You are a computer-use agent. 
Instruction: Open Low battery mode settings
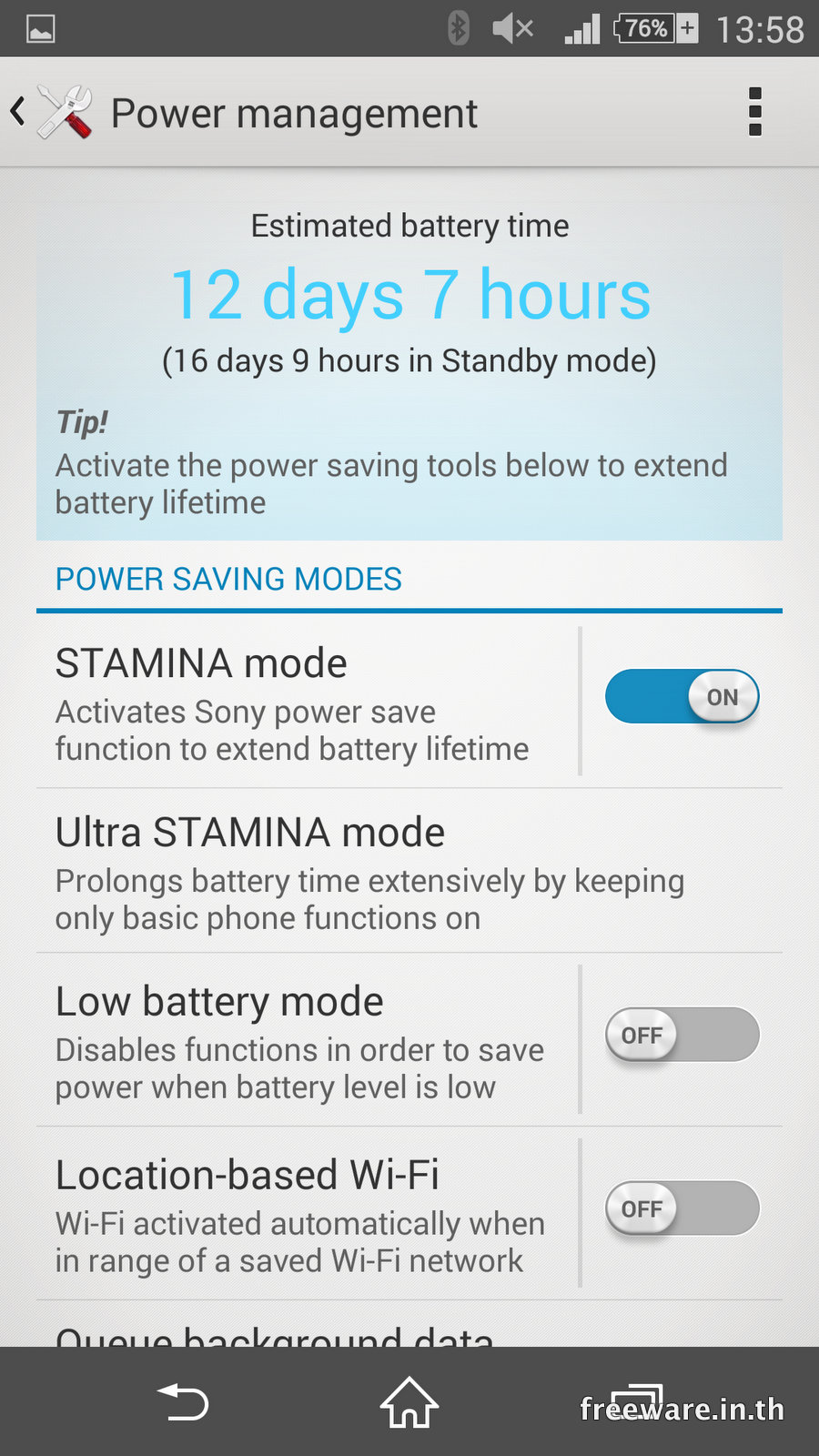[x=307, y=1041]
